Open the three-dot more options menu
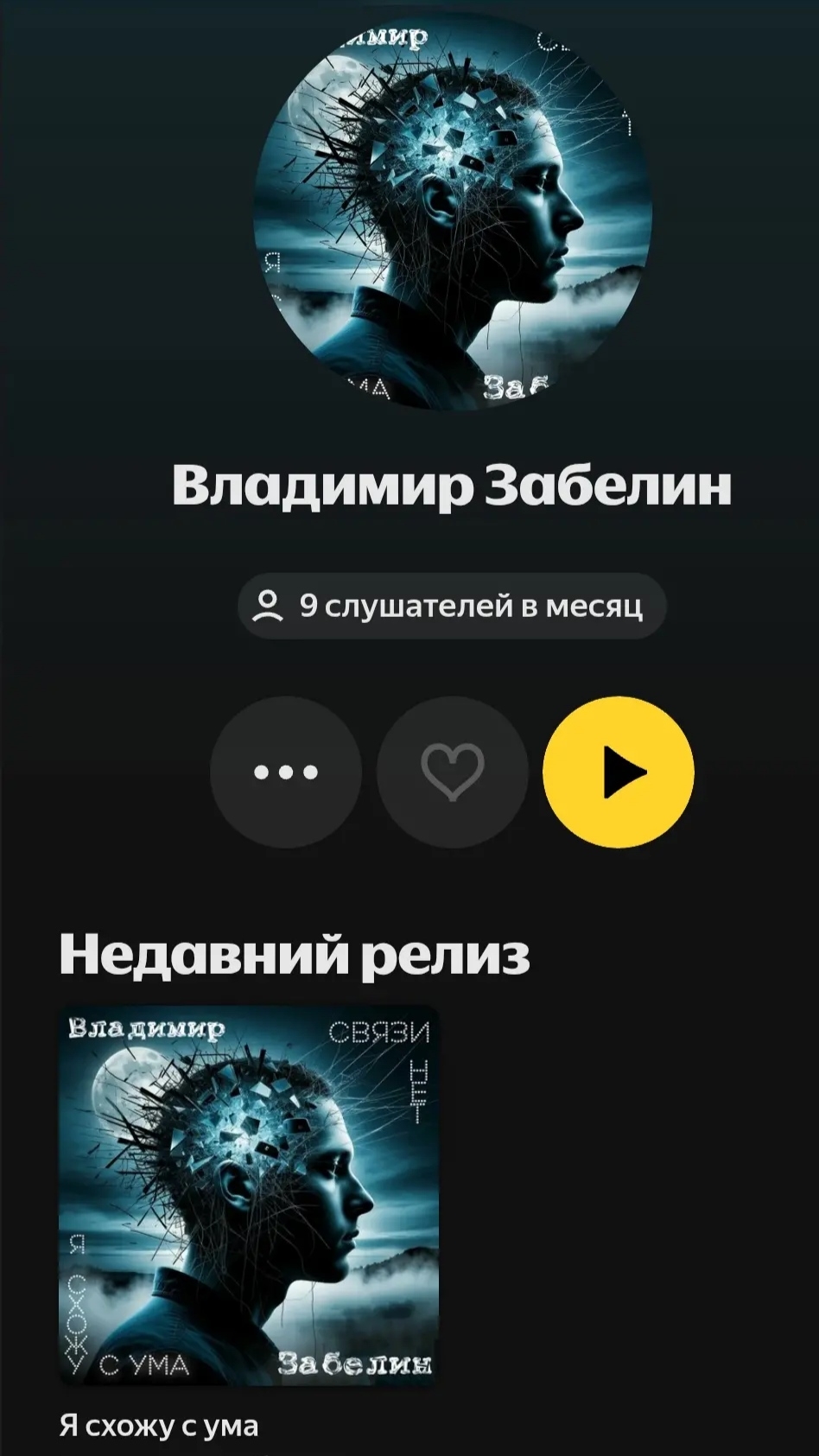This screenshot has width=819, height=1456. (x=285, y=772)
